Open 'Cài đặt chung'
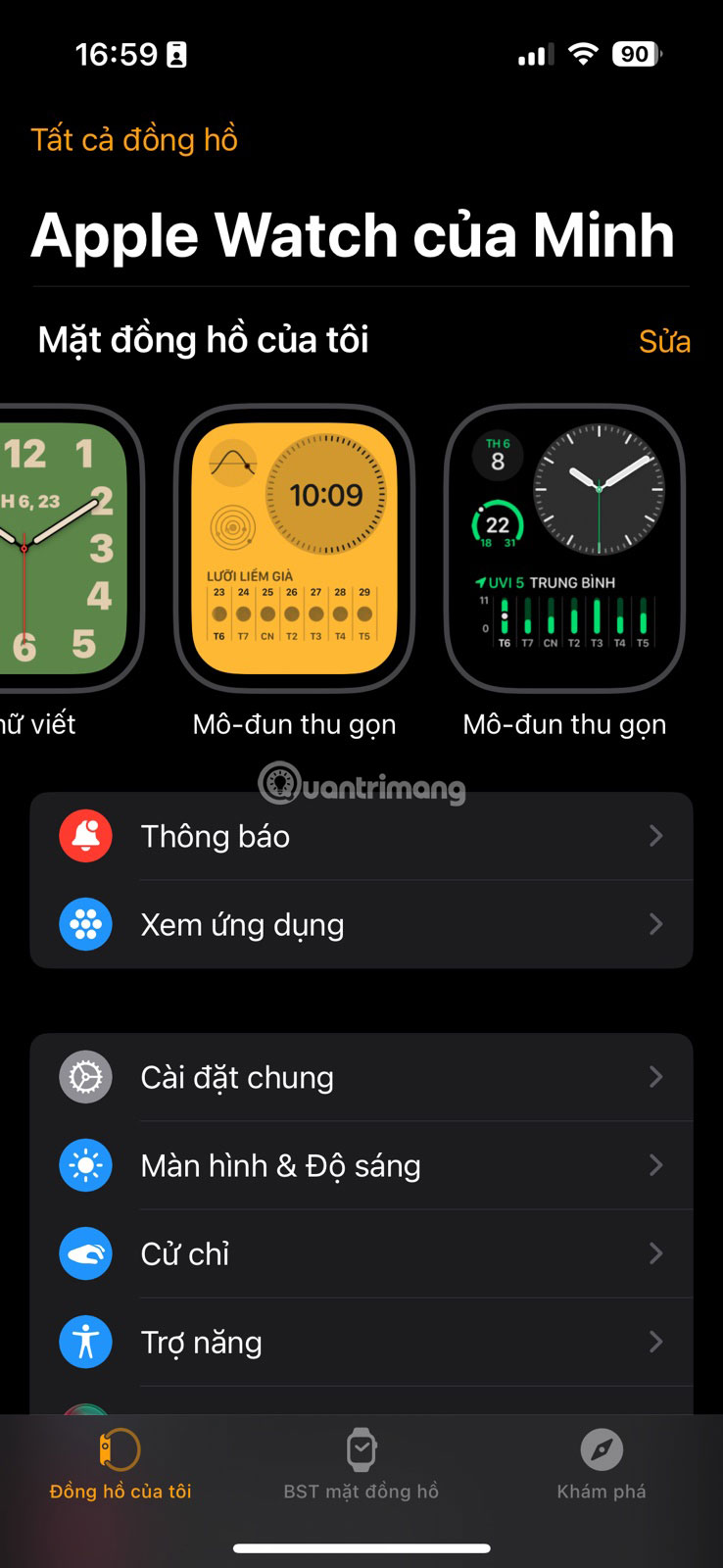Image resolution: width=723 pixels, height=1568 pixels. (361, 1077)
